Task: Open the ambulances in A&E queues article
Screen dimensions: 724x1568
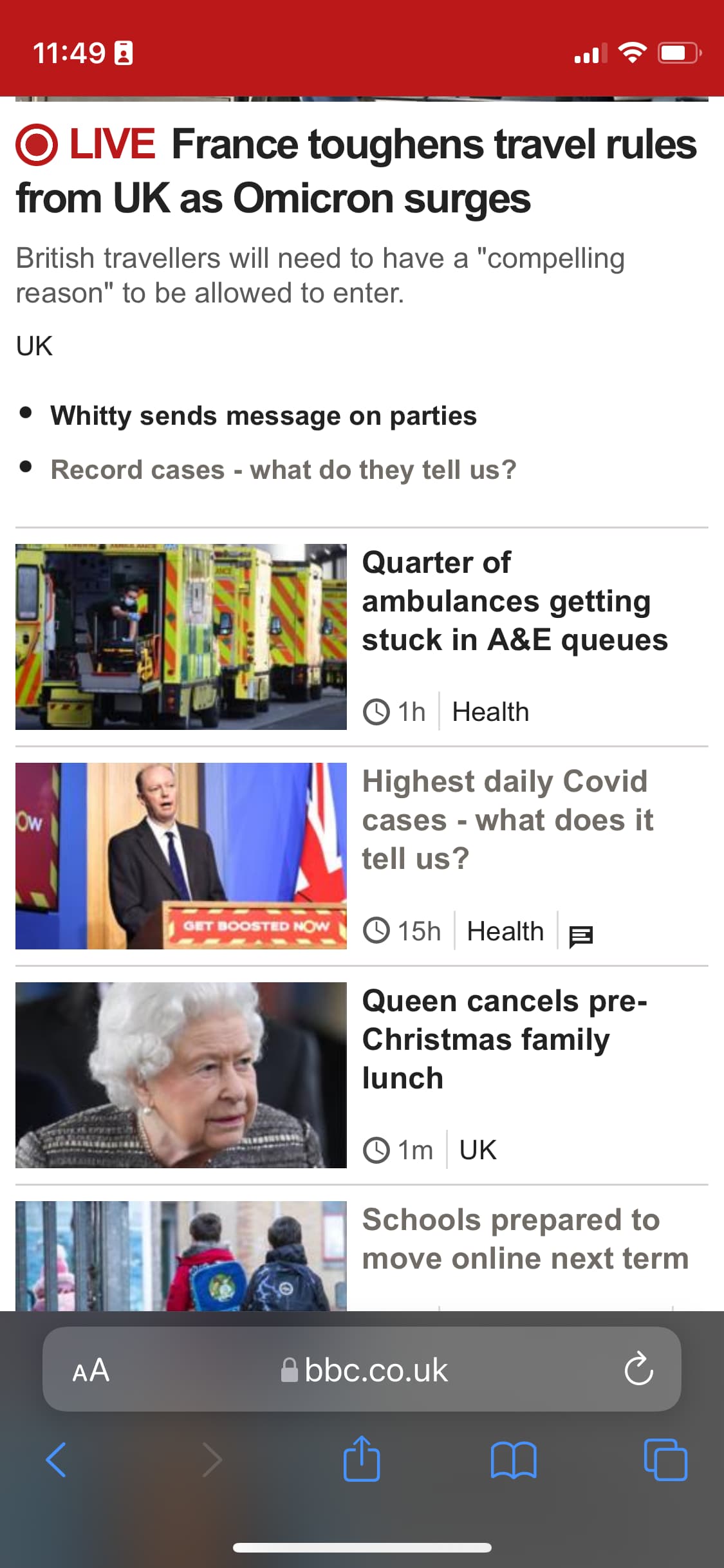Action: click(514, 601)
